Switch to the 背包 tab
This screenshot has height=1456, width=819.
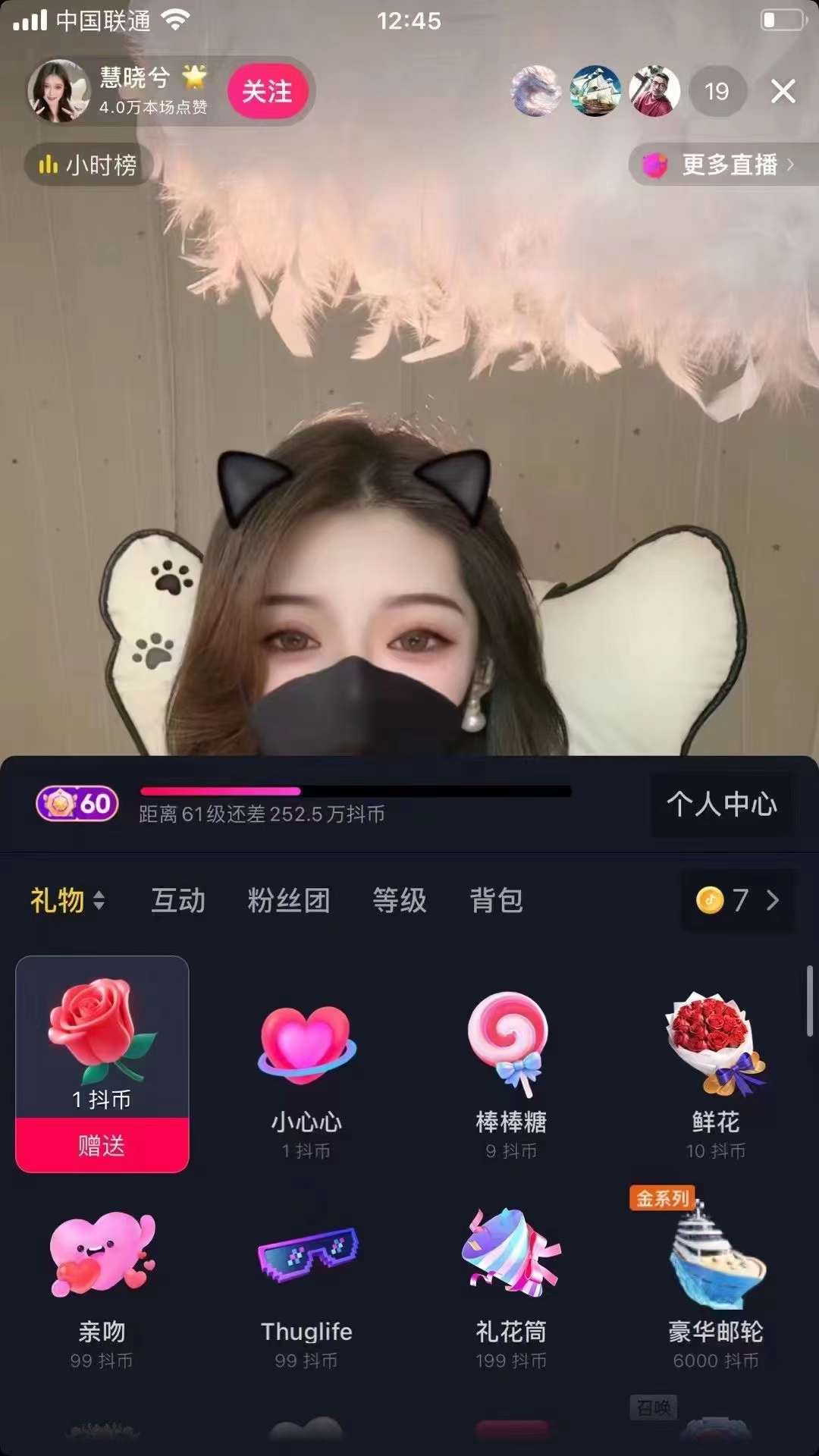496,900
